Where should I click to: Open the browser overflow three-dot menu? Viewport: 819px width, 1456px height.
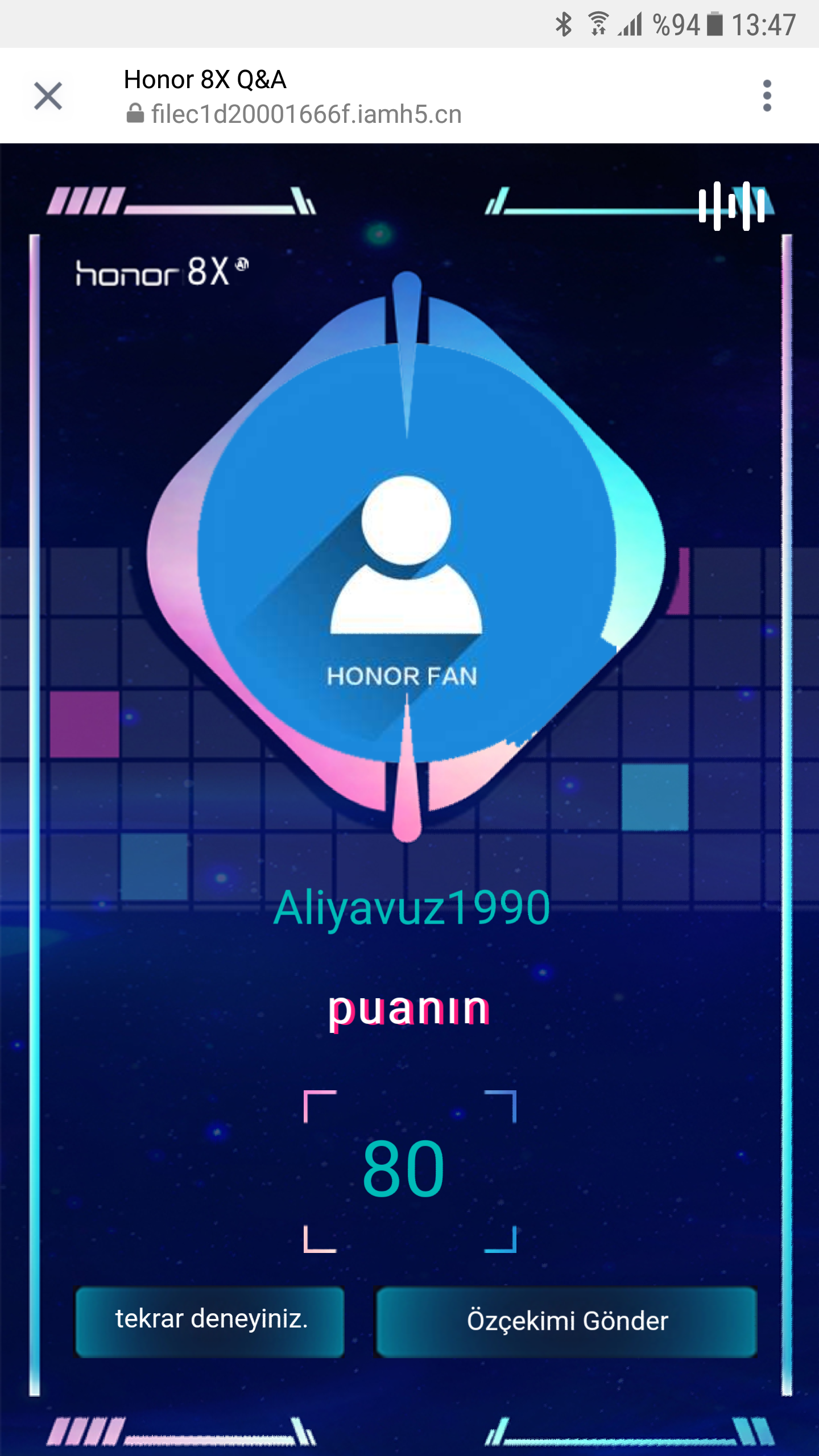pos(766,96)
